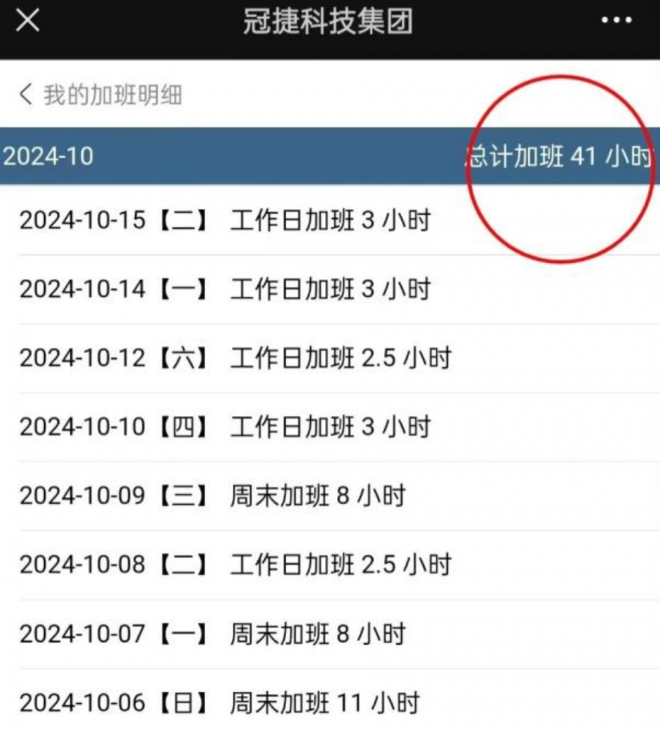Go back from 我的加班明细
The image size is (660, 733).
click(26, 95)
